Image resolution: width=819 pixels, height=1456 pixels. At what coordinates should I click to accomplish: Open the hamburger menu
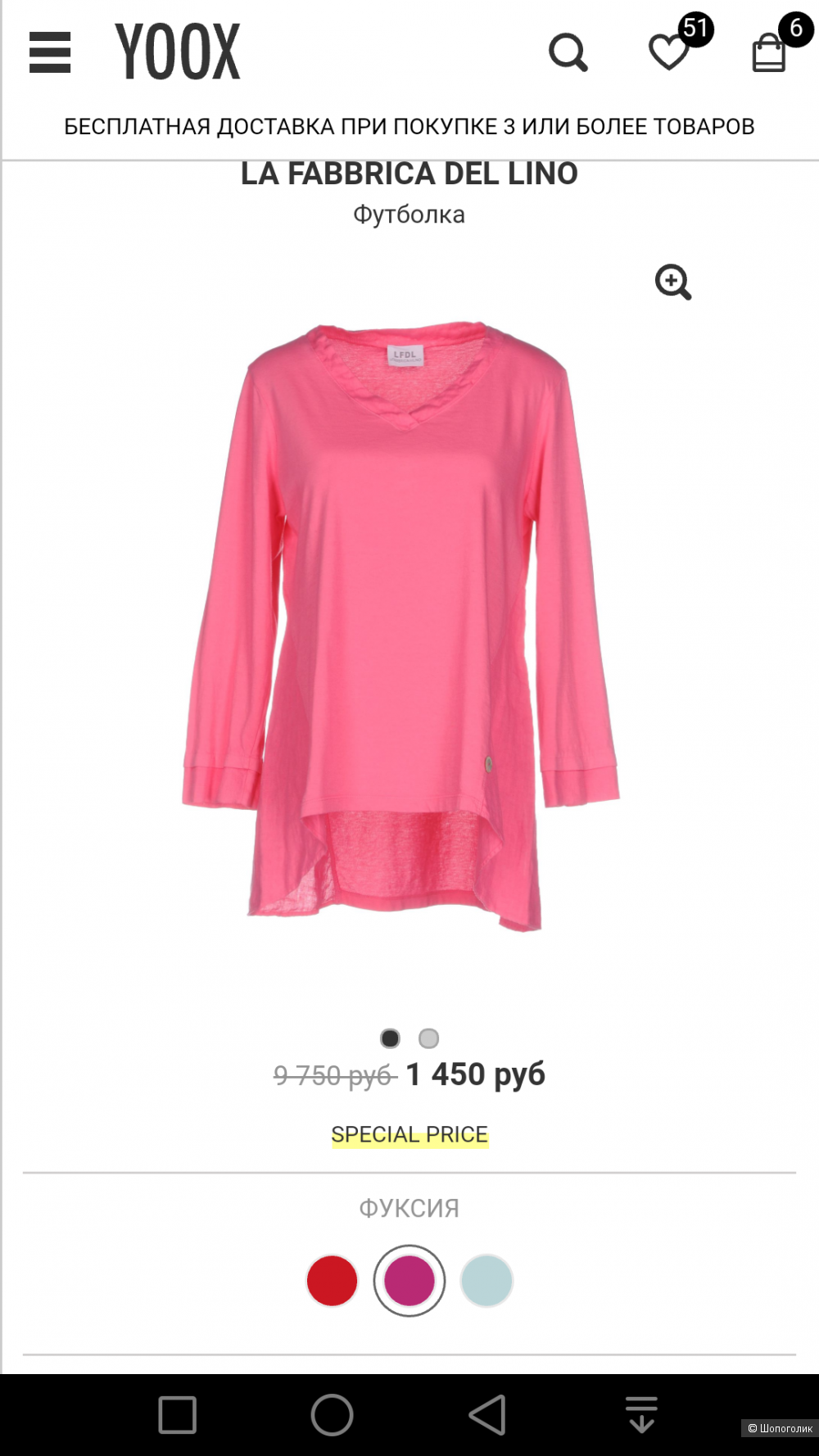tap(50, 52)
